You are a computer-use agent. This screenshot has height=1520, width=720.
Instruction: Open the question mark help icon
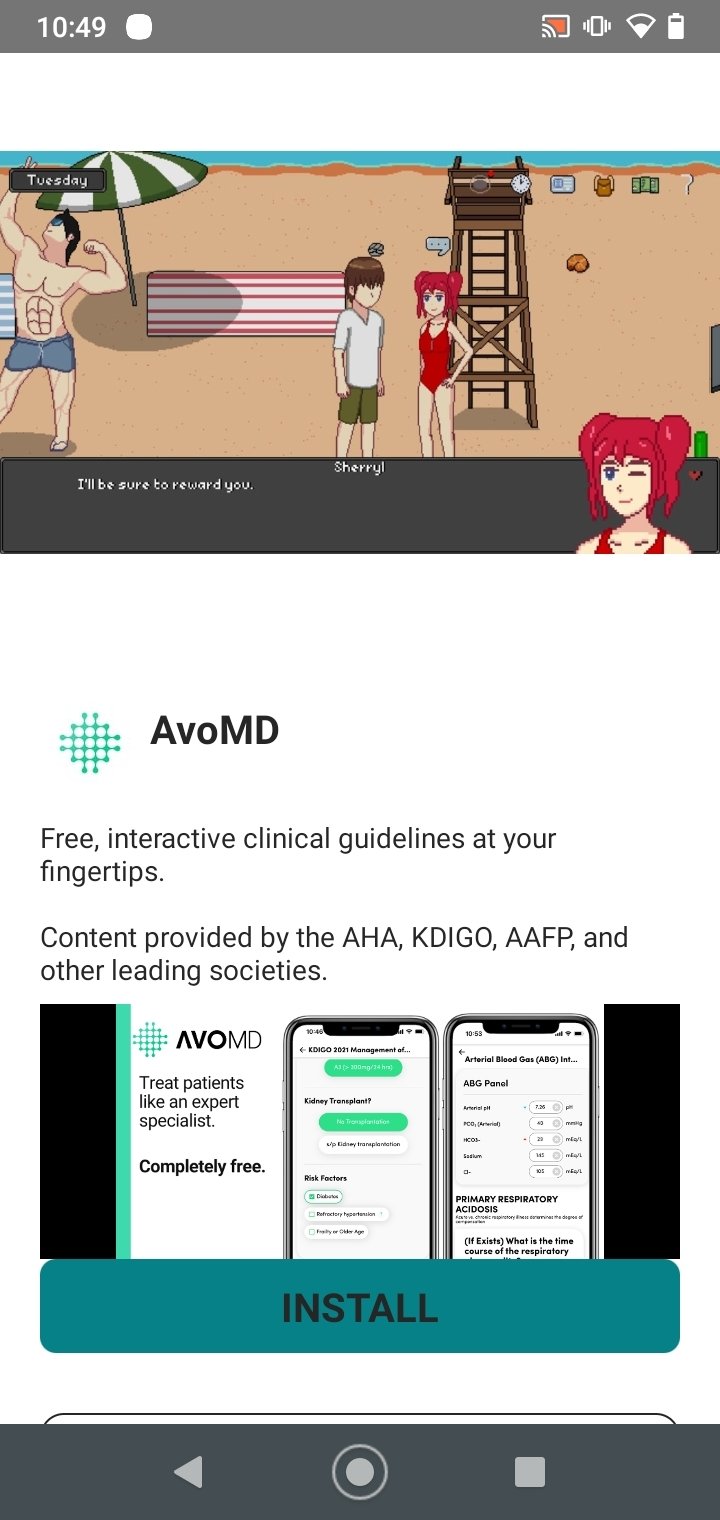(687, 185)
